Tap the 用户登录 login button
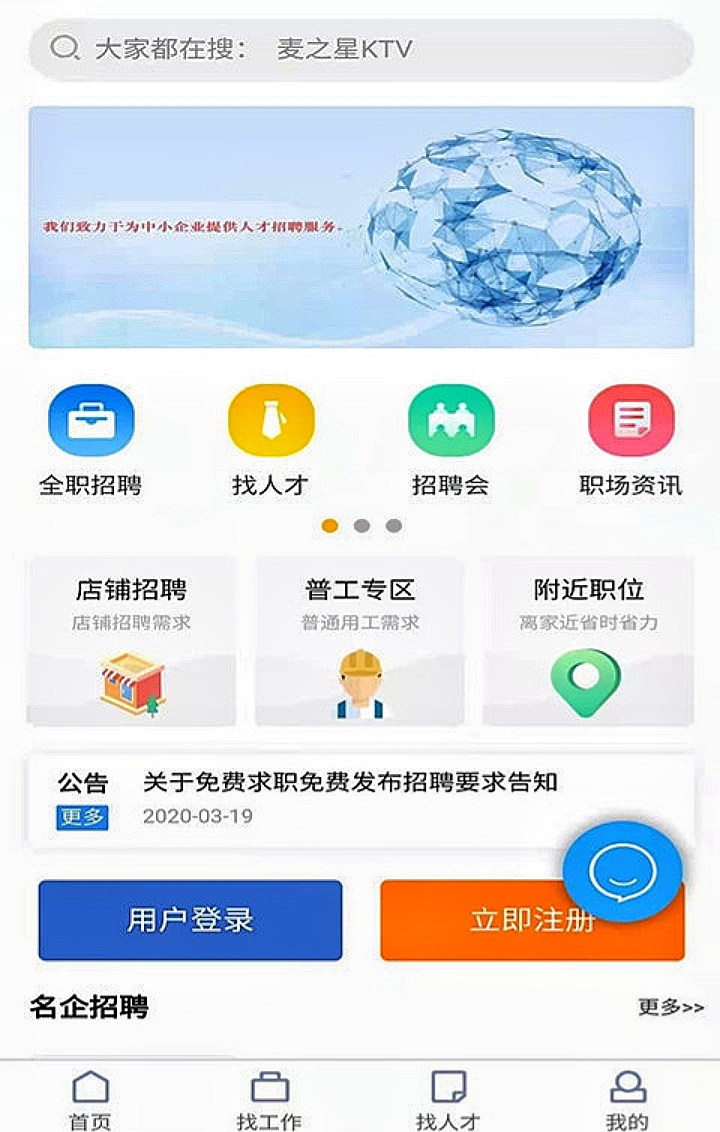 (x=190, y=920)
